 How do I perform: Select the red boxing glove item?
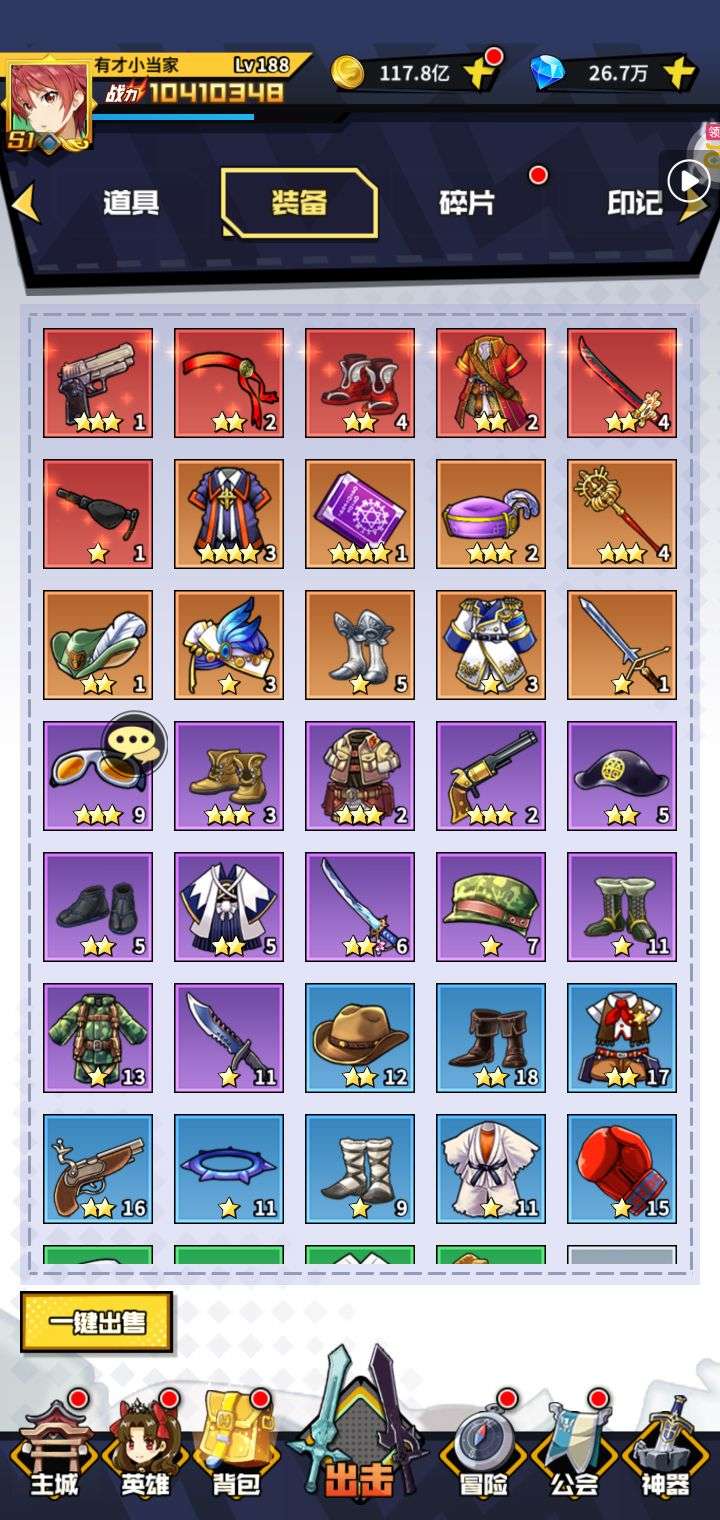pyautogui.click(x=622, y=1169)
